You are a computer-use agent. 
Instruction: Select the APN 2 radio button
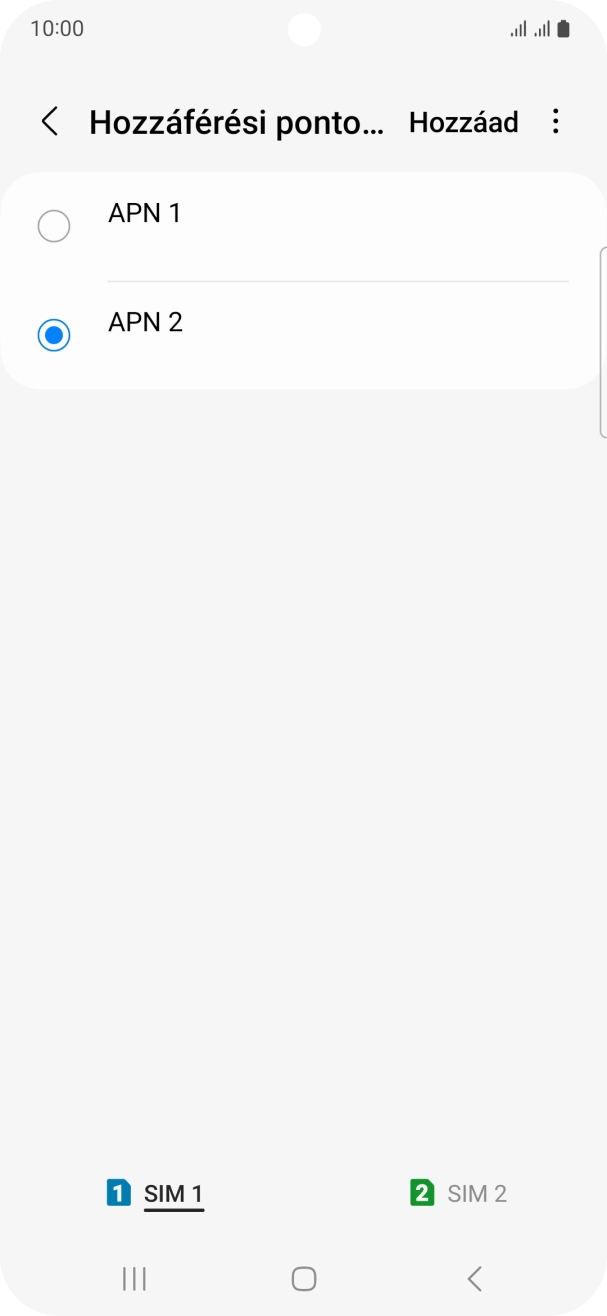point(53,335)
